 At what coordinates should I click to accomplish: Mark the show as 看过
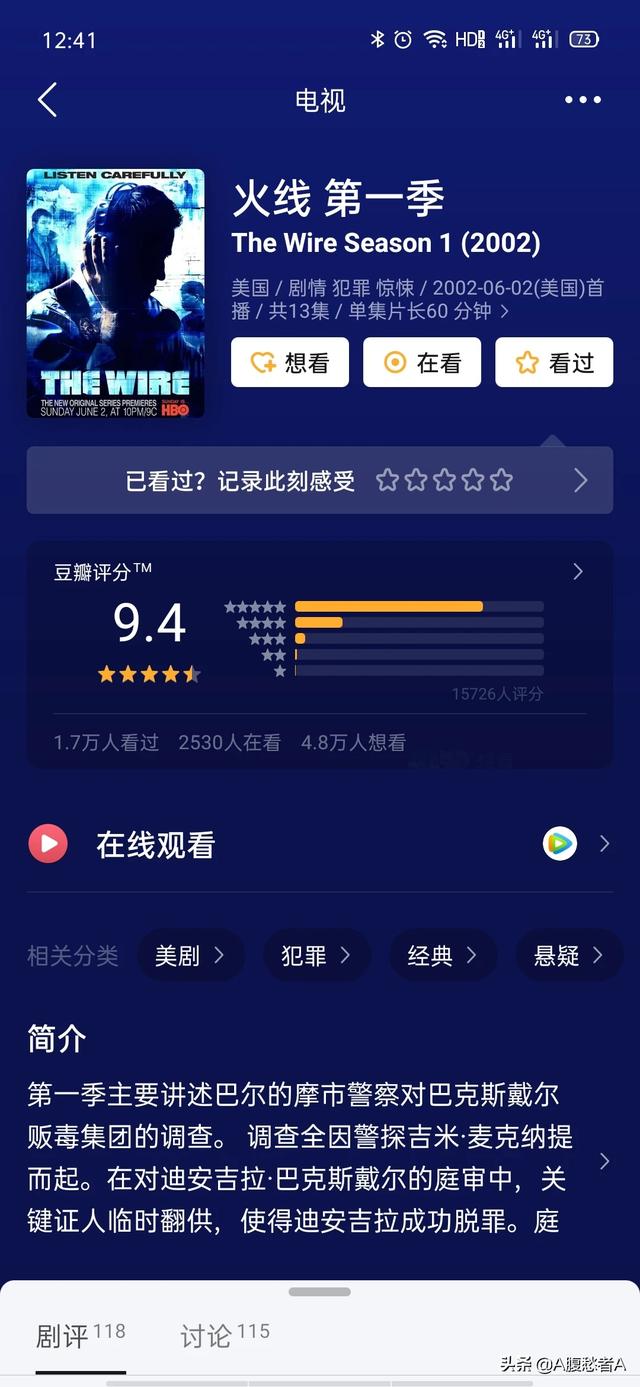554,362
